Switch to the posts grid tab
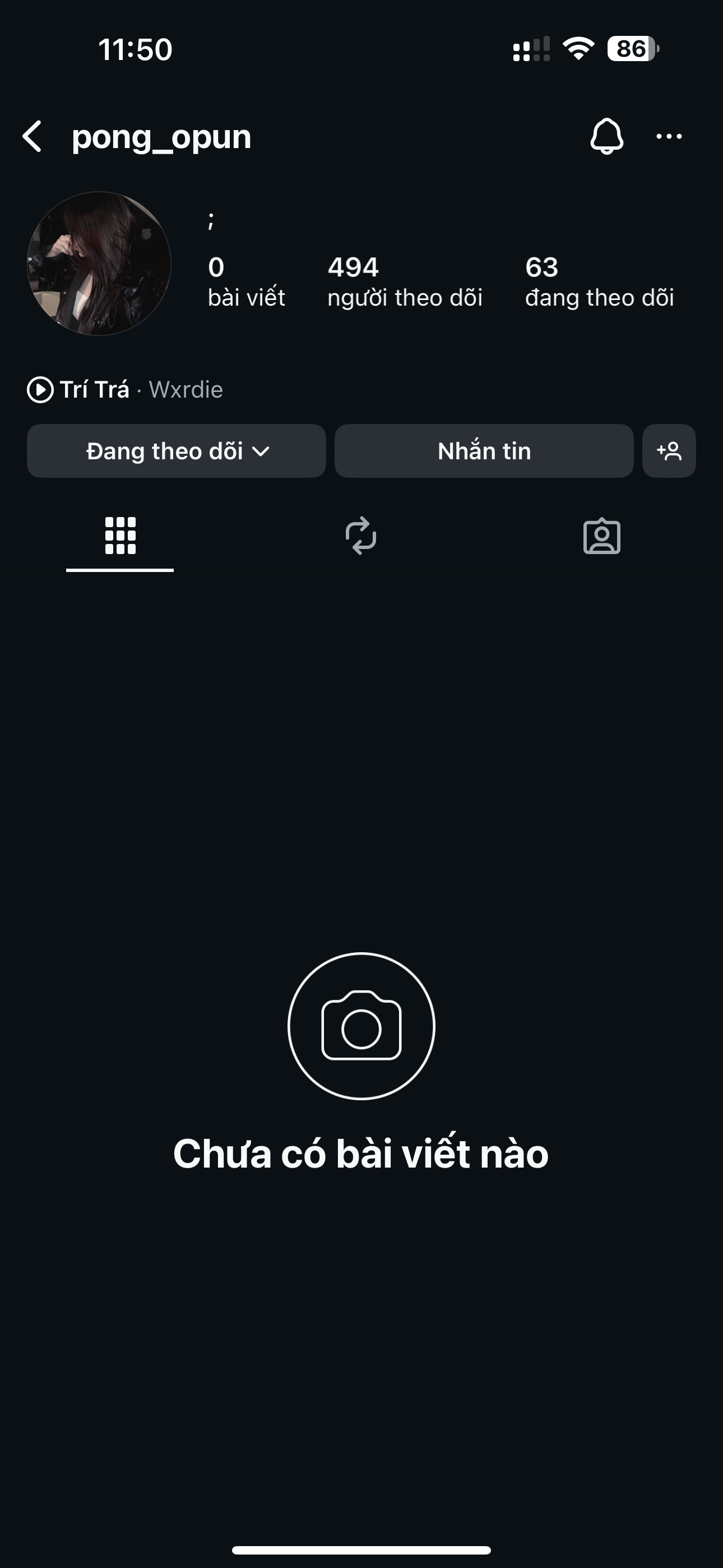 click(x=120, y=536)
